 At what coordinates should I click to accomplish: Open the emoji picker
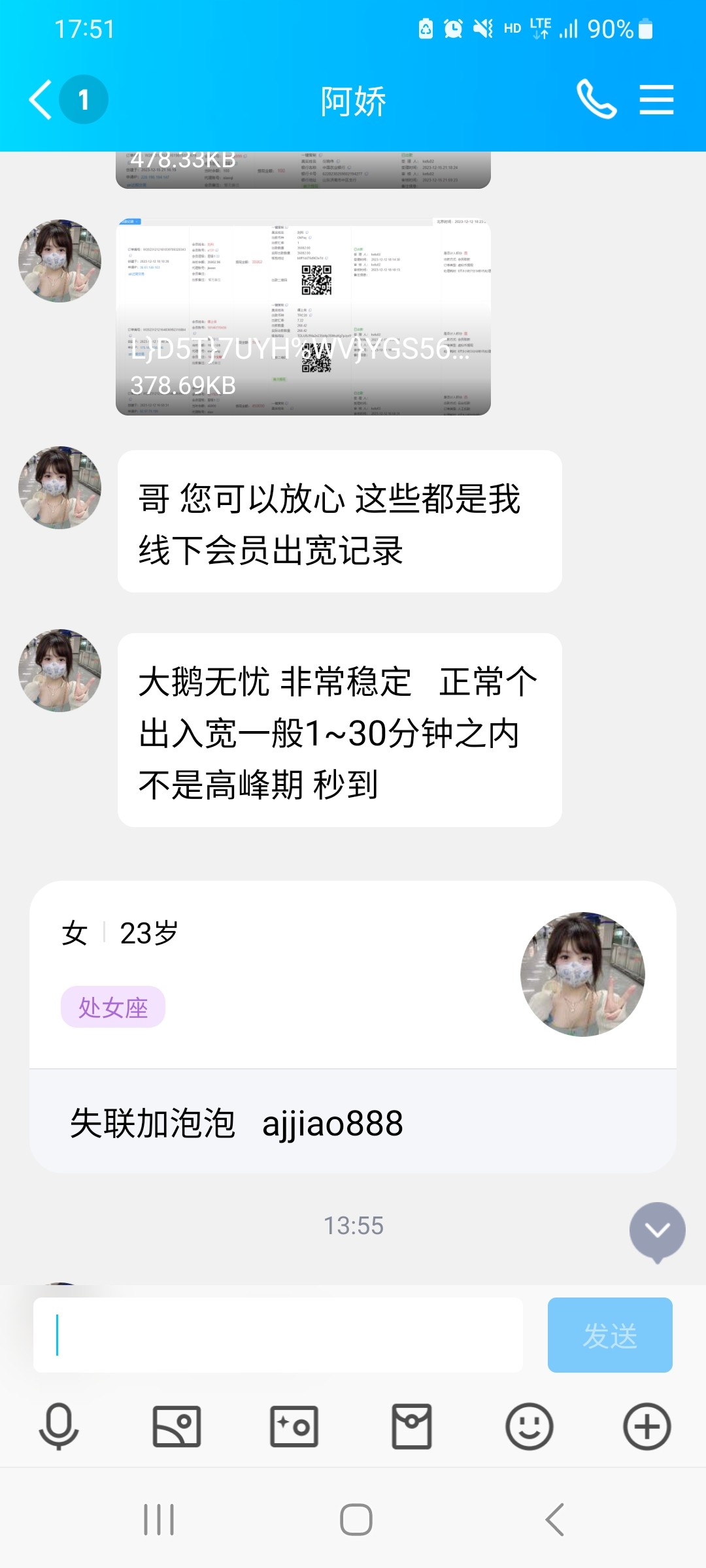529,1426
